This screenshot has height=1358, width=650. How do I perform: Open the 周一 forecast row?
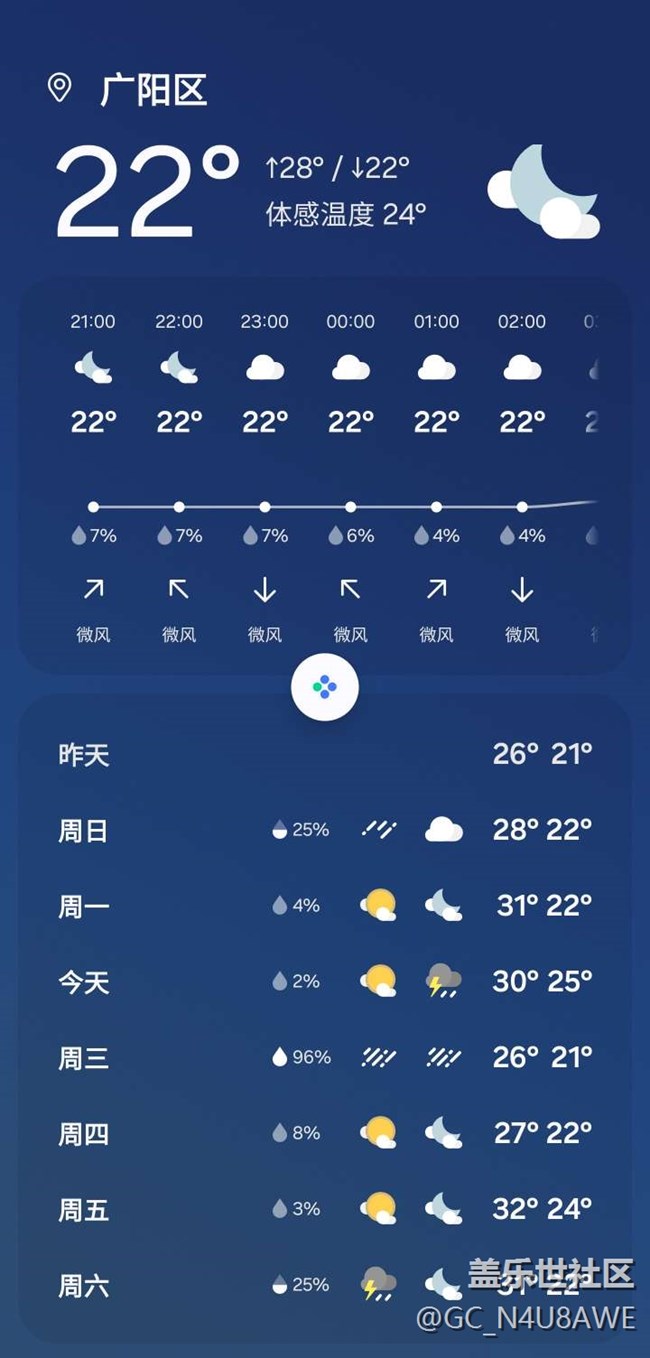325,906
